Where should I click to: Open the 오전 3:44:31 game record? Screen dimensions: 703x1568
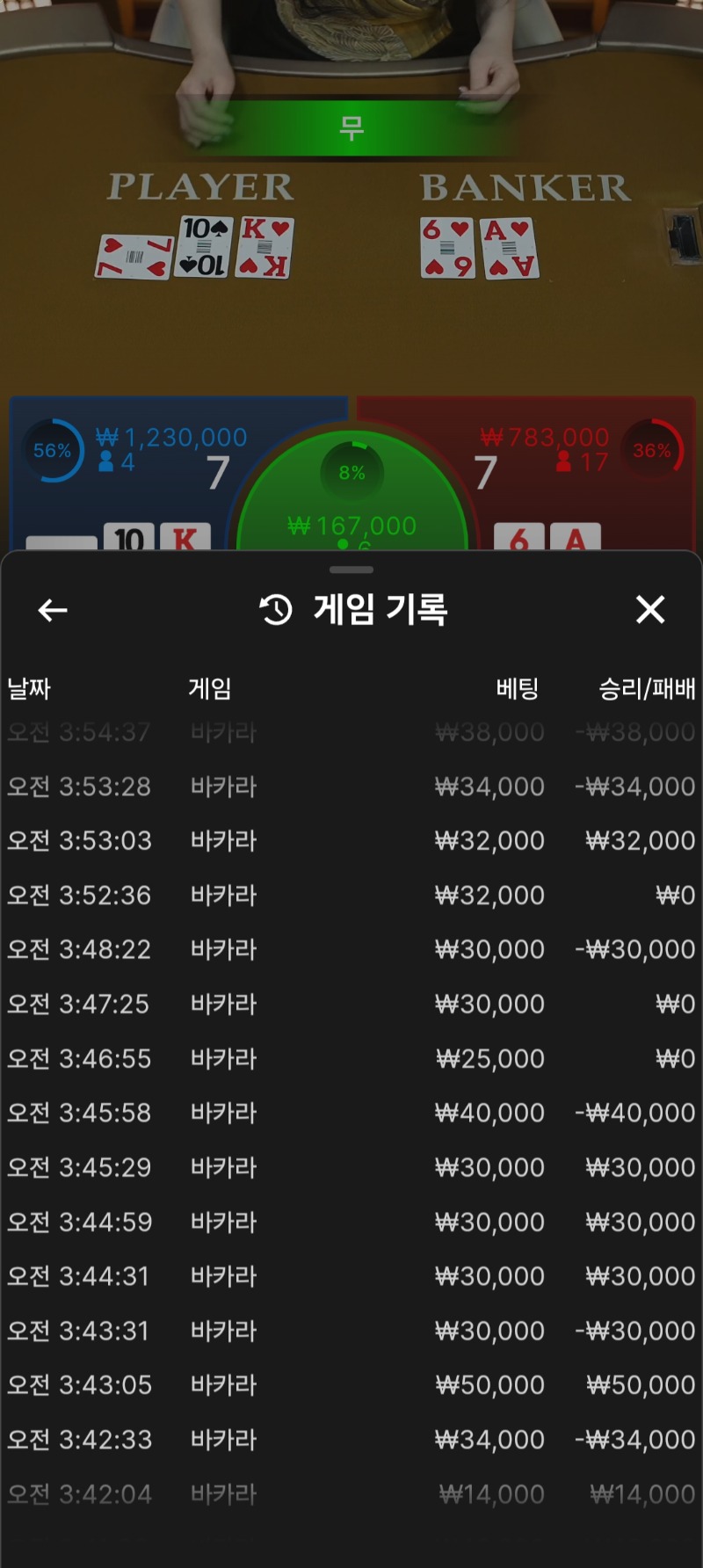(x=351, y=1276)
